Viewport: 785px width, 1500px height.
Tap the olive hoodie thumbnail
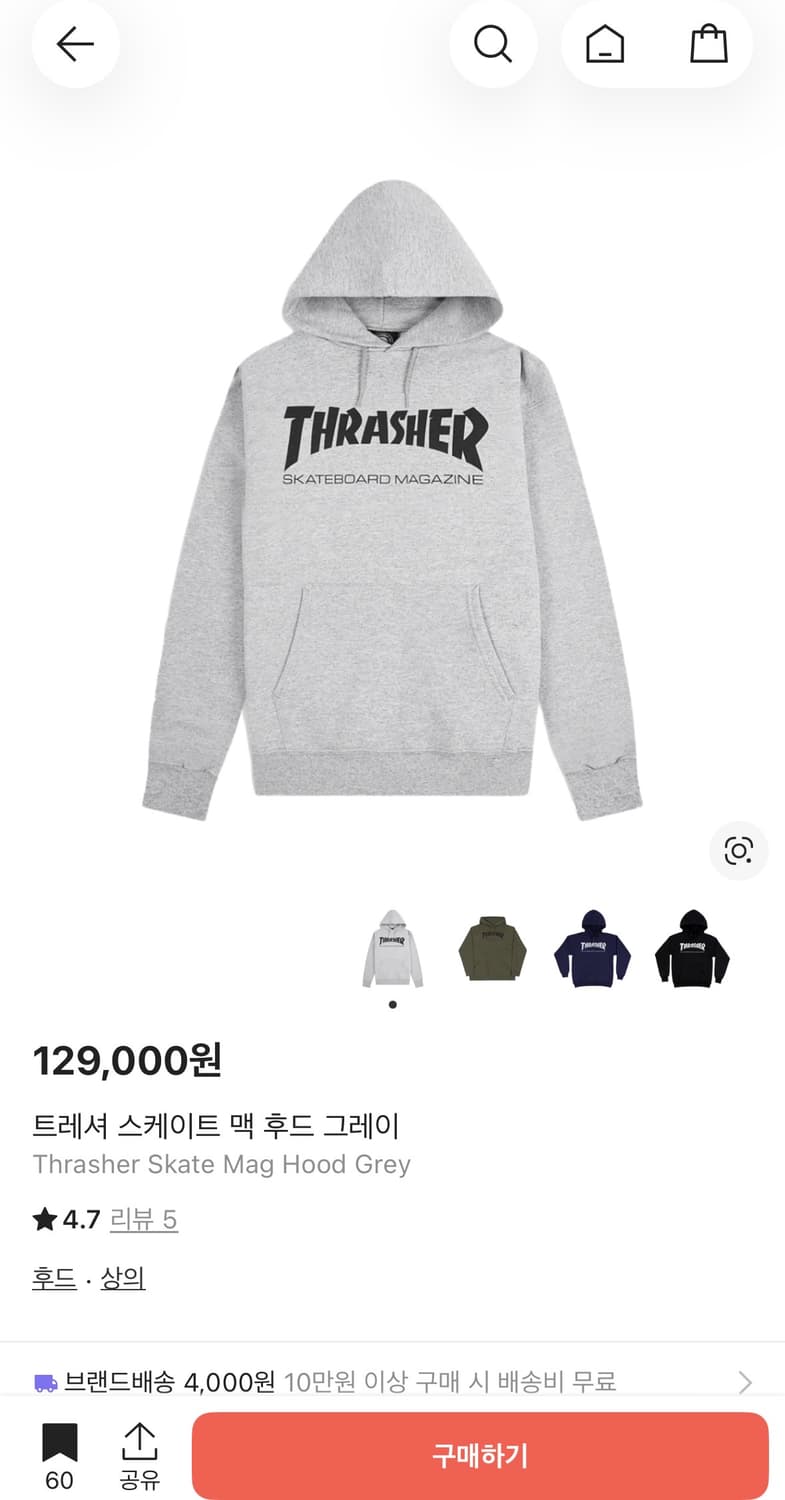click(491, 948)
